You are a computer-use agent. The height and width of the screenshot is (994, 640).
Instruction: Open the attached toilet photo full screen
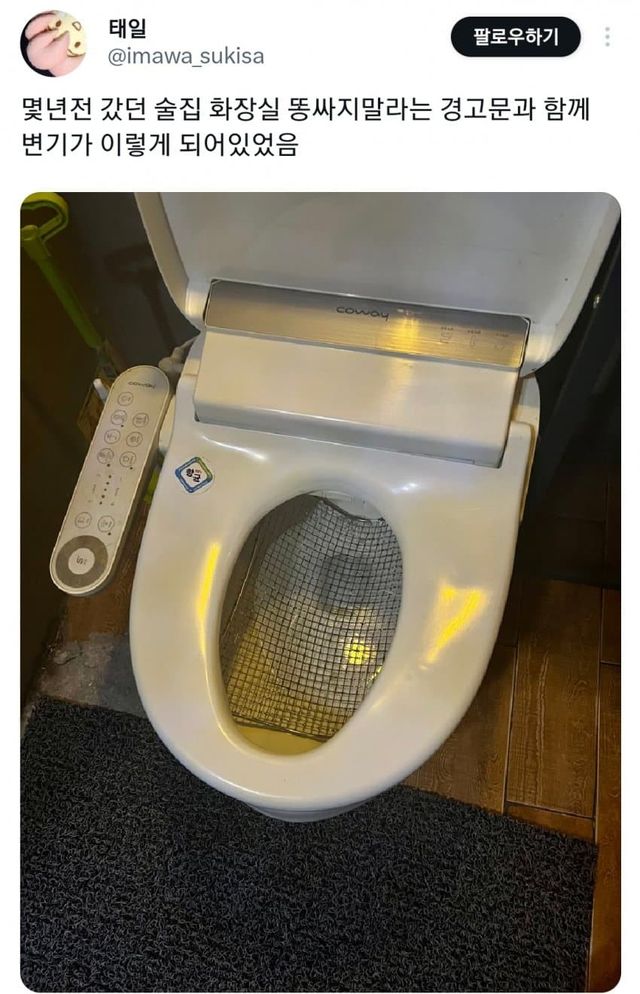pos(320,590)
